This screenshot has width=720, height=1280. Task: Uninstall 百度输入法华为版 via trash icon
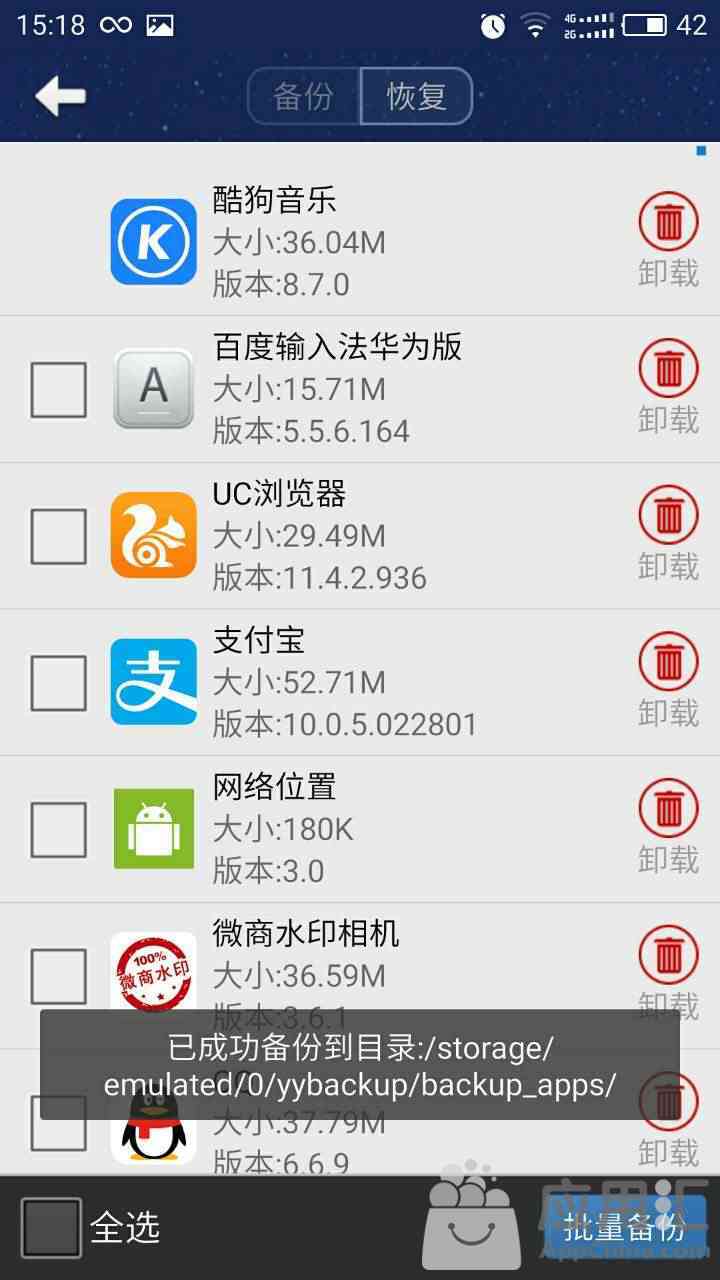click(x=668, y=369)
